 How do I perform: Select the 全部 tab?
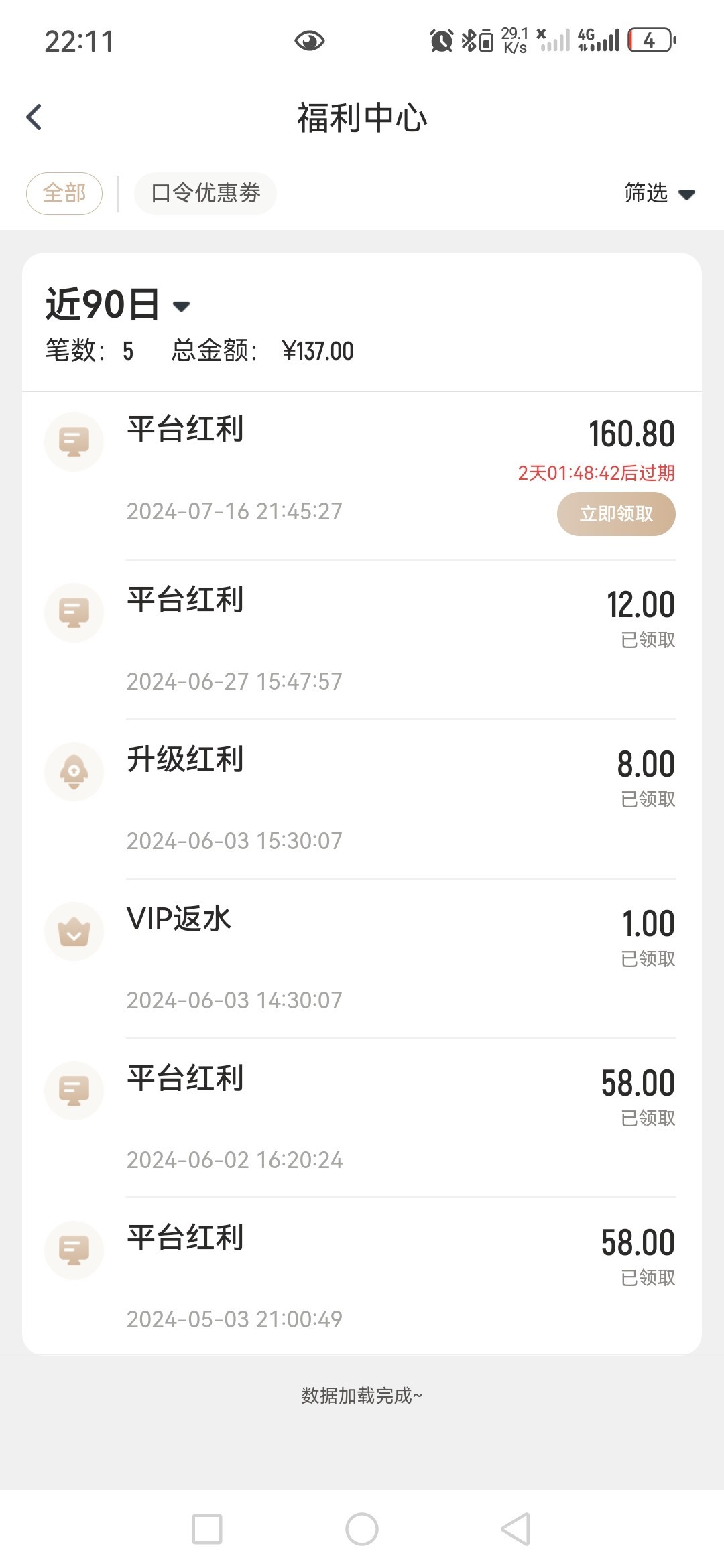click(x=64, y=194)
